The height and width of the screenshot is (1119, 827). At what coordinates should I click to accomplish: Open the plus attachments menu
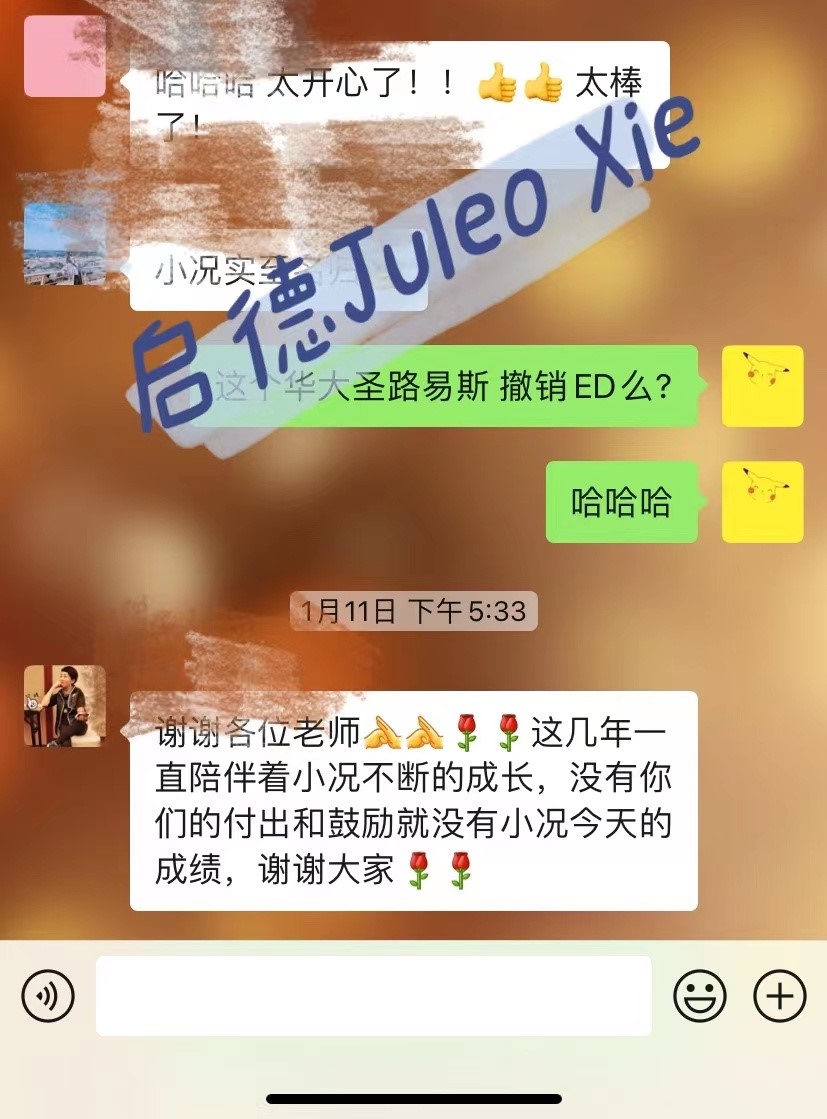tap(779, 995)
